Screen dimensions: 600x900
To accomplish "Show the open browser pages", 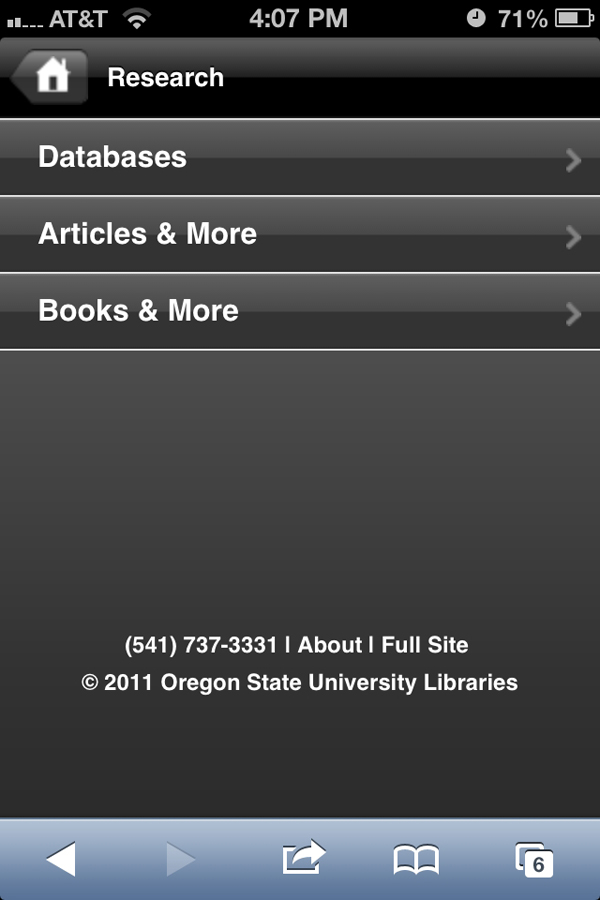I will pos(534,859).
